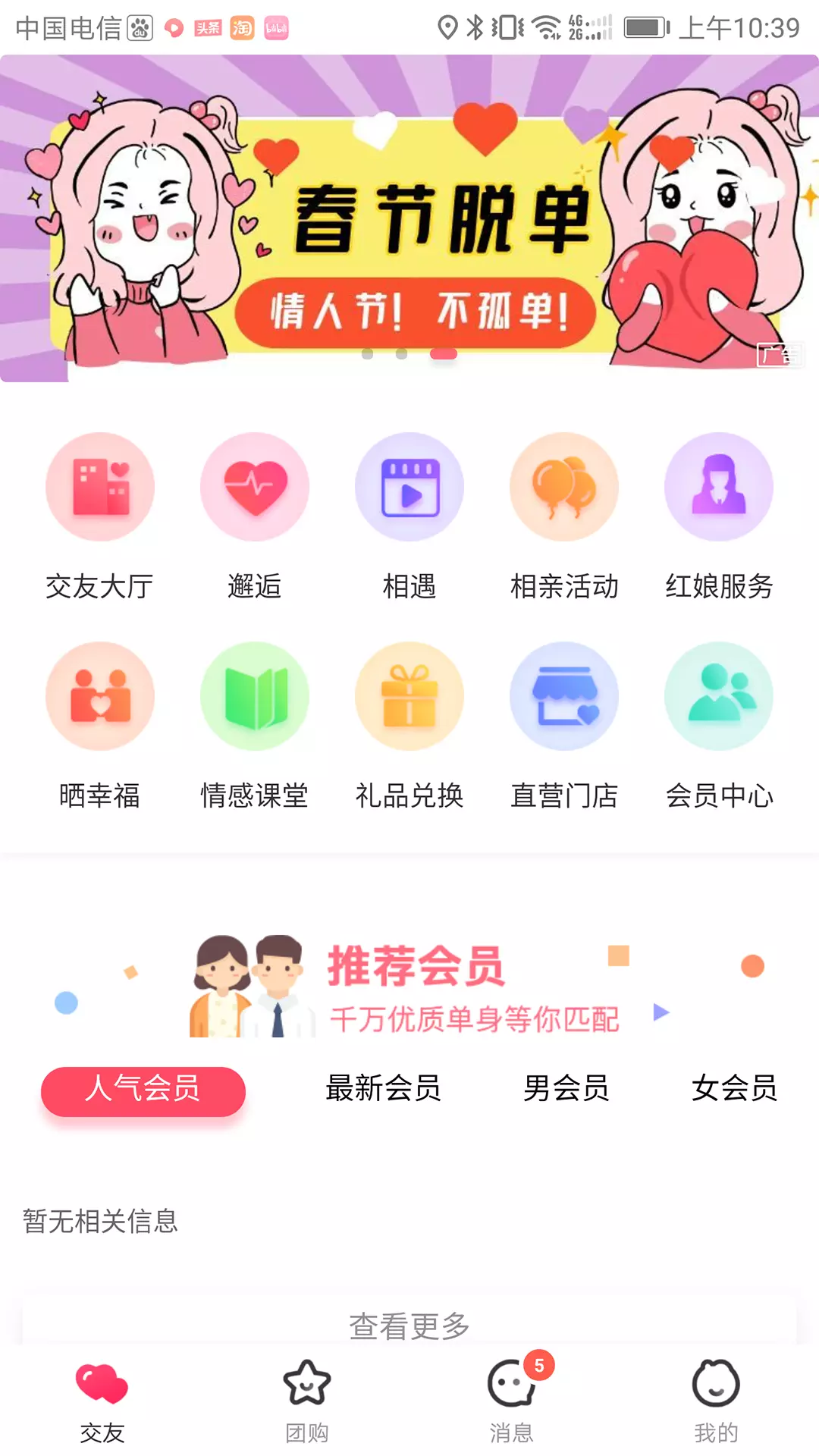Open 相遇 video meet section
The width and height of the screenshot is (819, 1456).
coord(409,517)
